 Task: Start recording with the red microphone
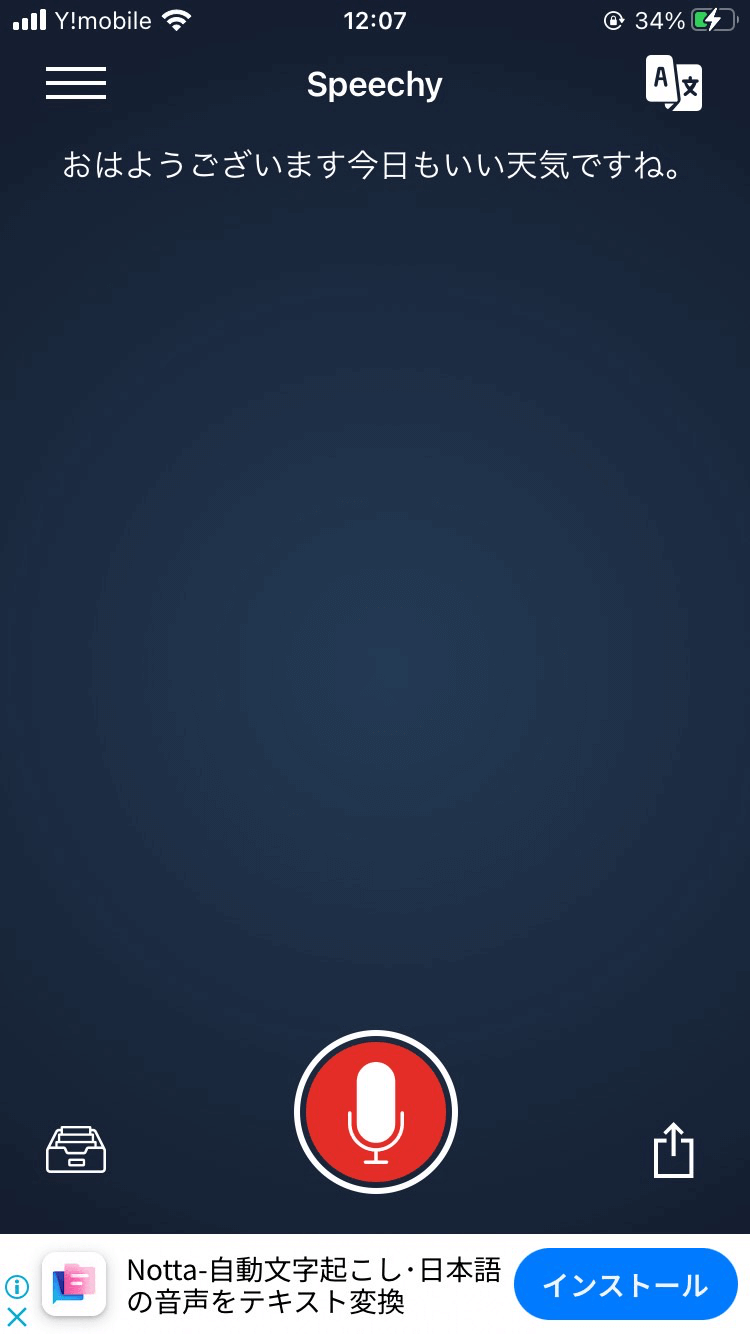pyautogui.click(x=376, y=1112)
